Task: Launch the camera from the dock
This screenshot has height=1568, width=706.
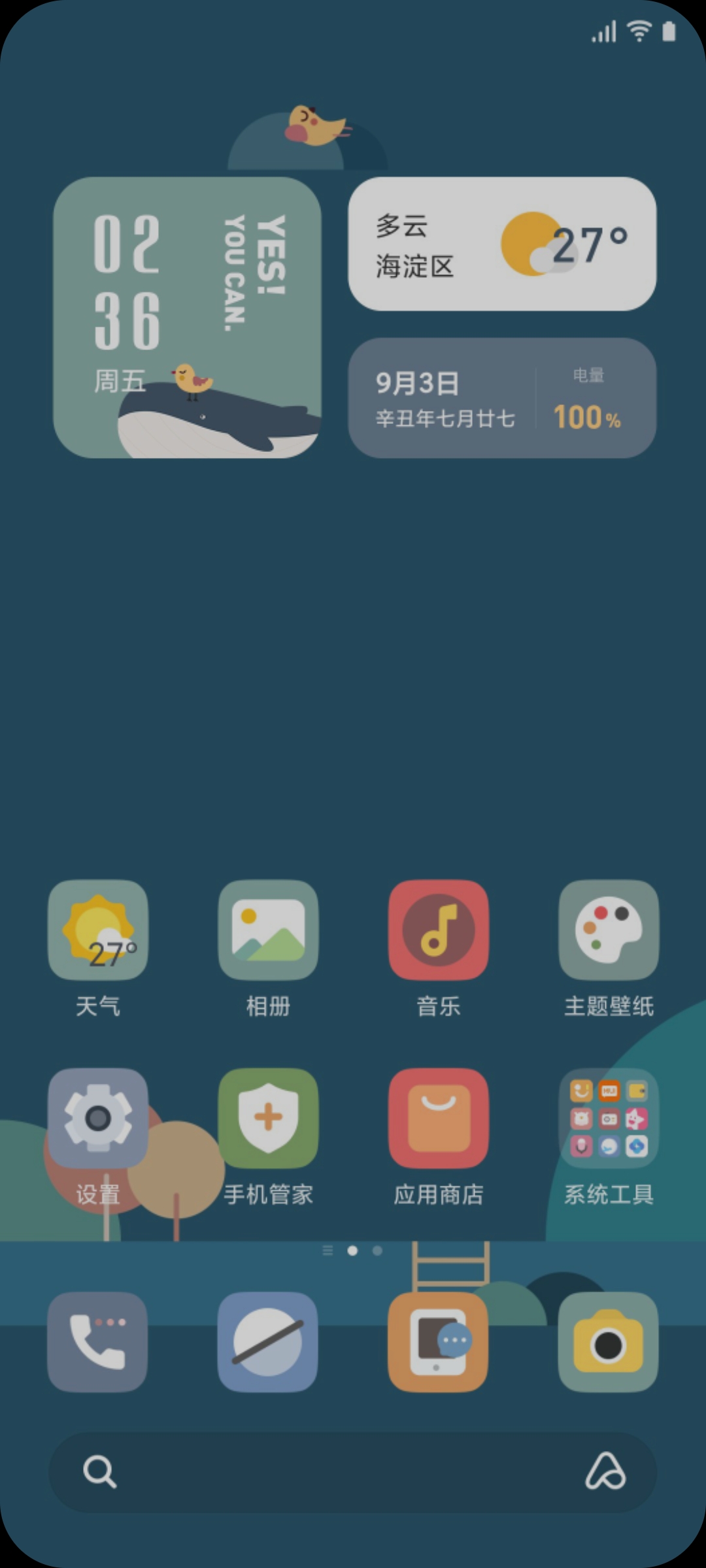Action: point(609,1342)
